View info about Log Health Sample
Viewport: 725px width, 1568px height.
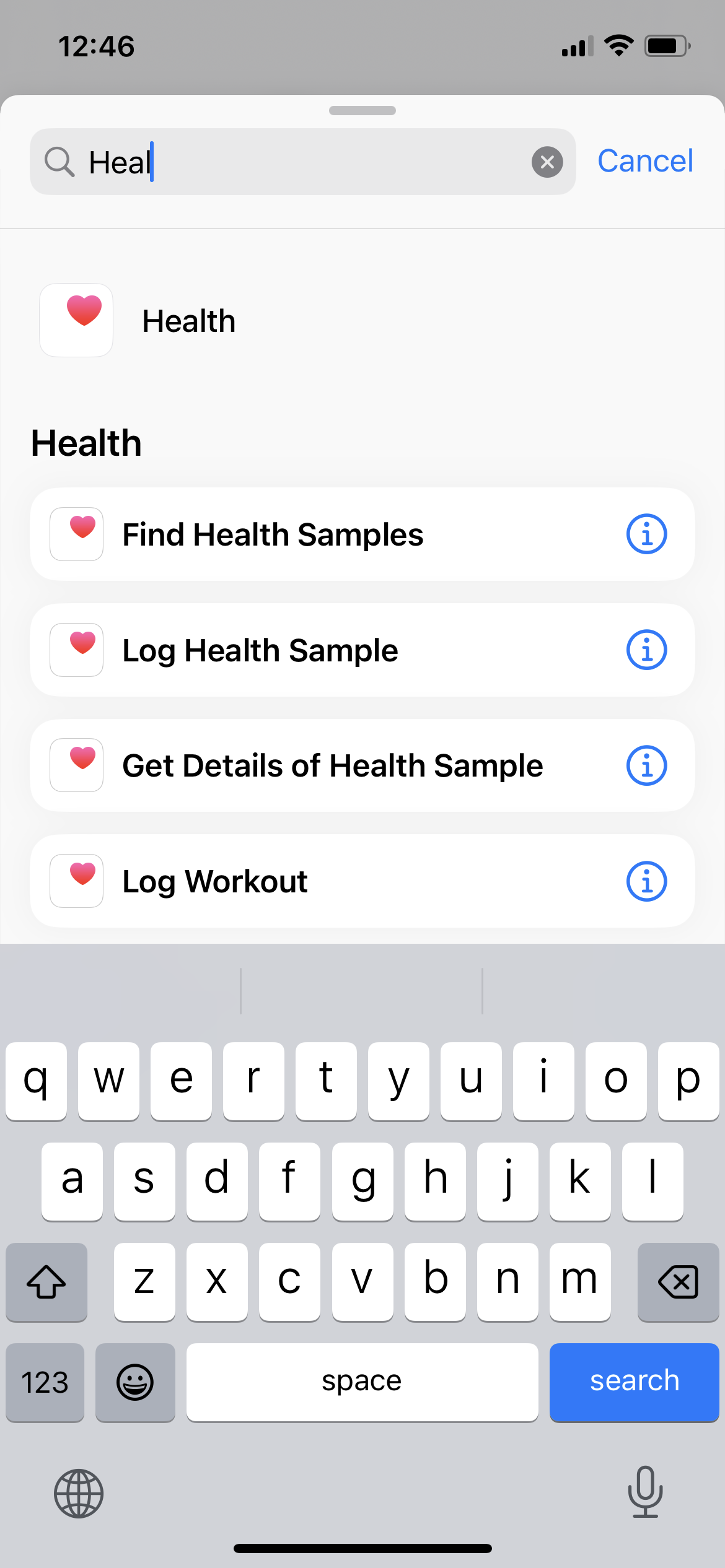(x=646, y=650)
